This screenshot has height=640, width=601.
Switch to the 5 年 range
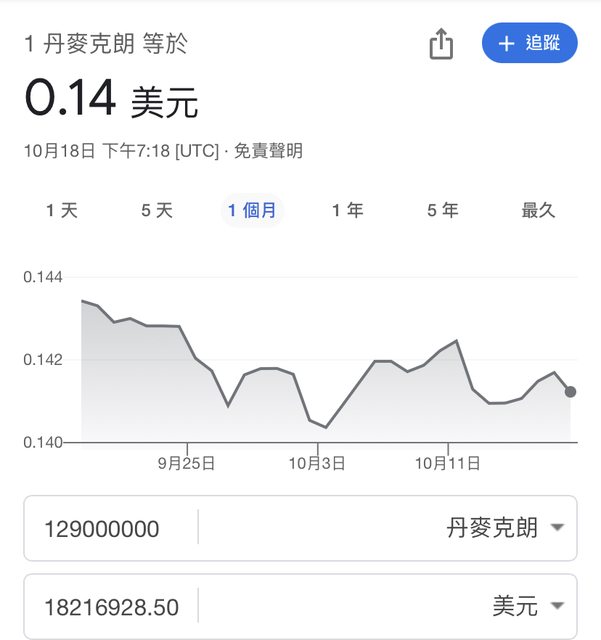(x=442, y=211)
